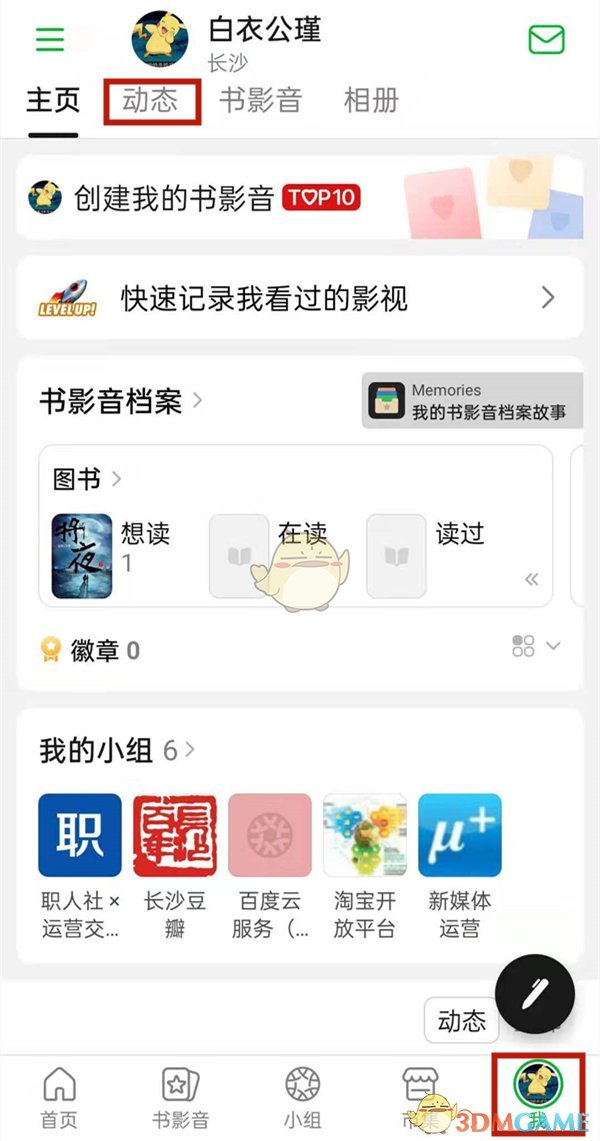Switch to the 动态 top tab
Viewport: 600px width, 1141px height.
tap(151, 101)
